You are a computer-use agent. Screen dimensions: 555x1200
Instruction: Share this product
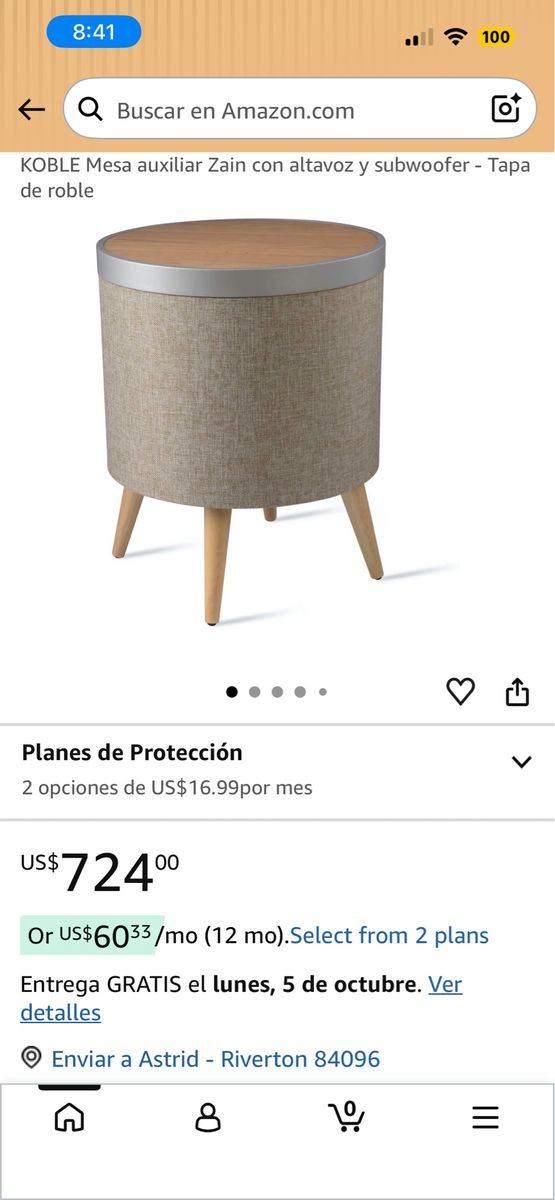[x=517, y=691]
